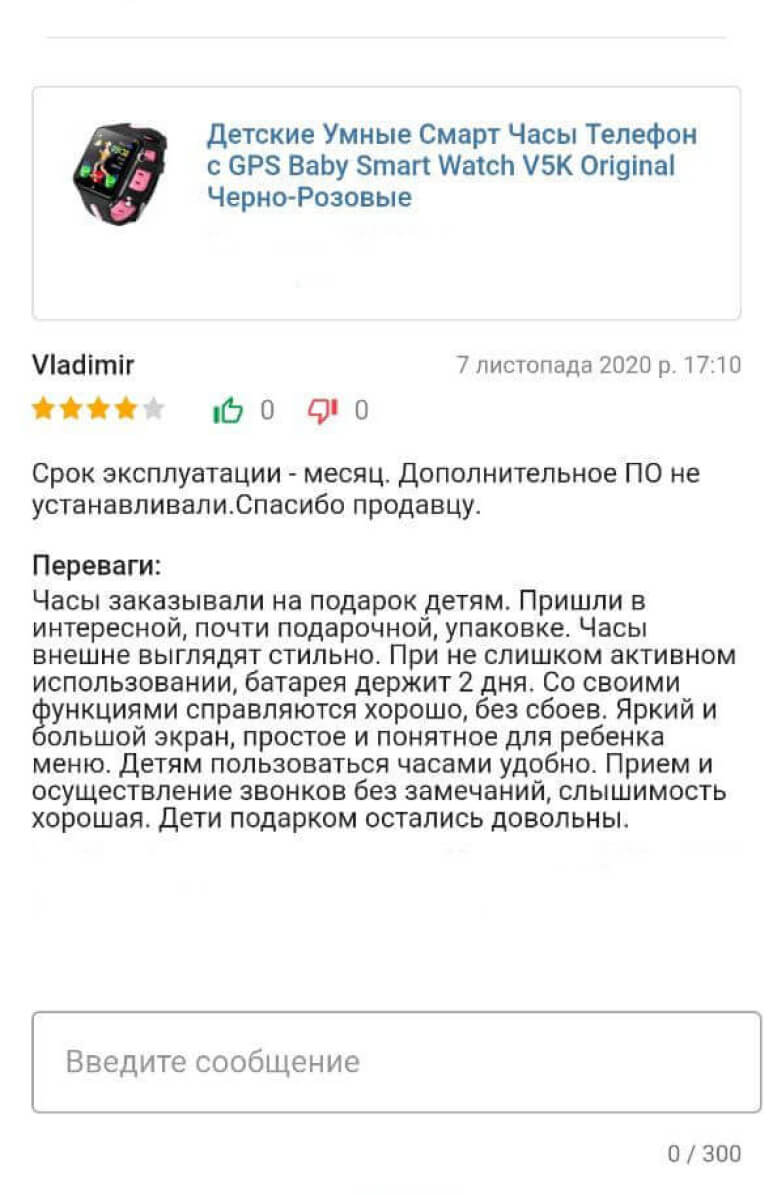Image resolution: width=773 pixels, height=1195 pixels.
Task: Open the Baby Smart Watch V5K product card
Action: pos(451,166)
